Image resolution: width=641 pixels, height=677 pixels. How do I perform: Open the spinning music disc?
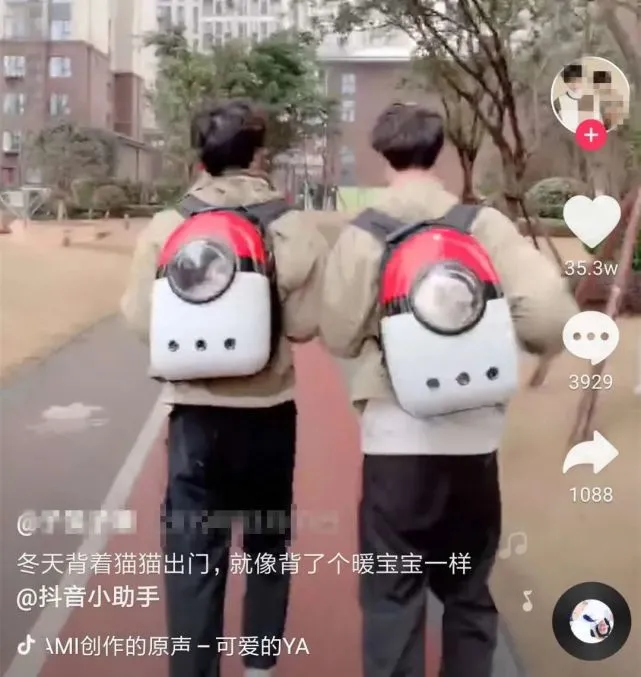pyautogui.click(x=591, y=621)
